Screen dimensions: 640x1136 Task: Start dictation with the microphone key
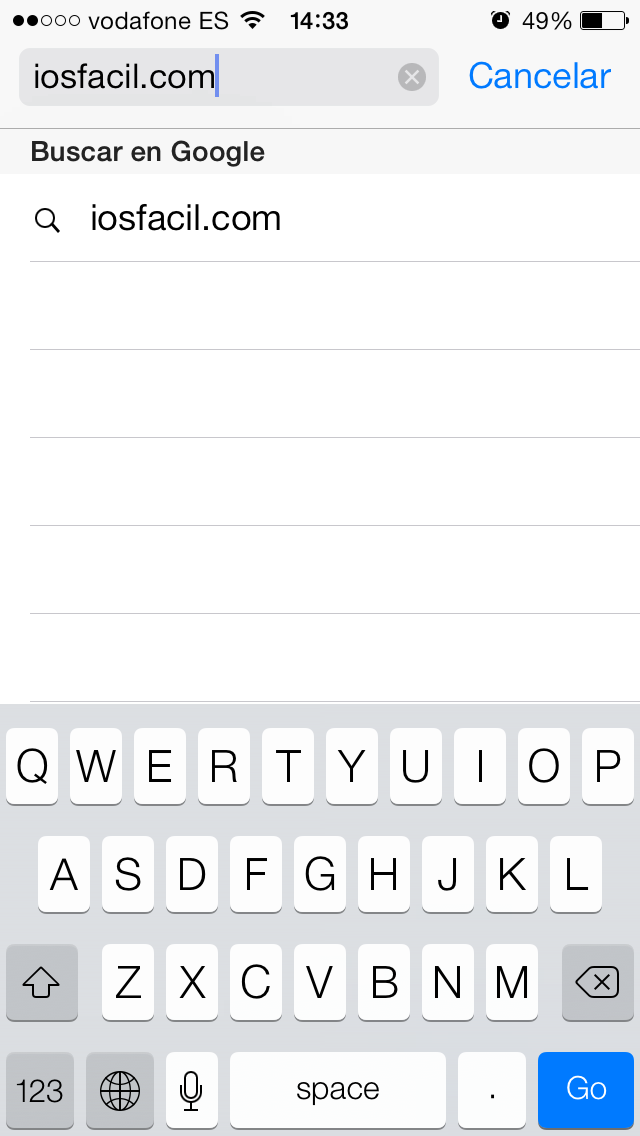(191, 1089)
